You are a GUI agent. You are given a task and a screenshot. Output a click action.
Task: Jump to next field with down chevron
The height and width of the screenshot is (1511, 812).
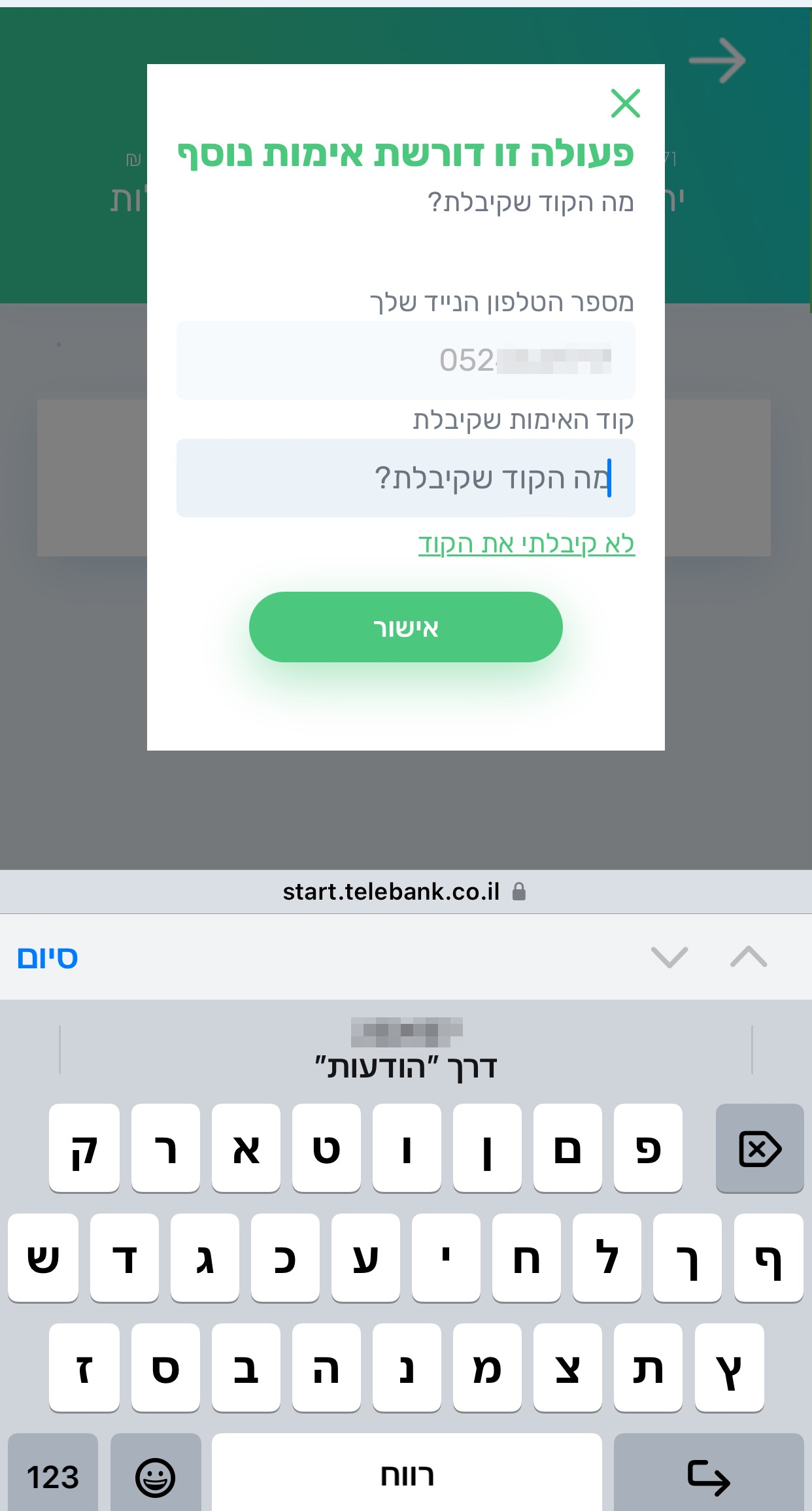coord(669,957)
